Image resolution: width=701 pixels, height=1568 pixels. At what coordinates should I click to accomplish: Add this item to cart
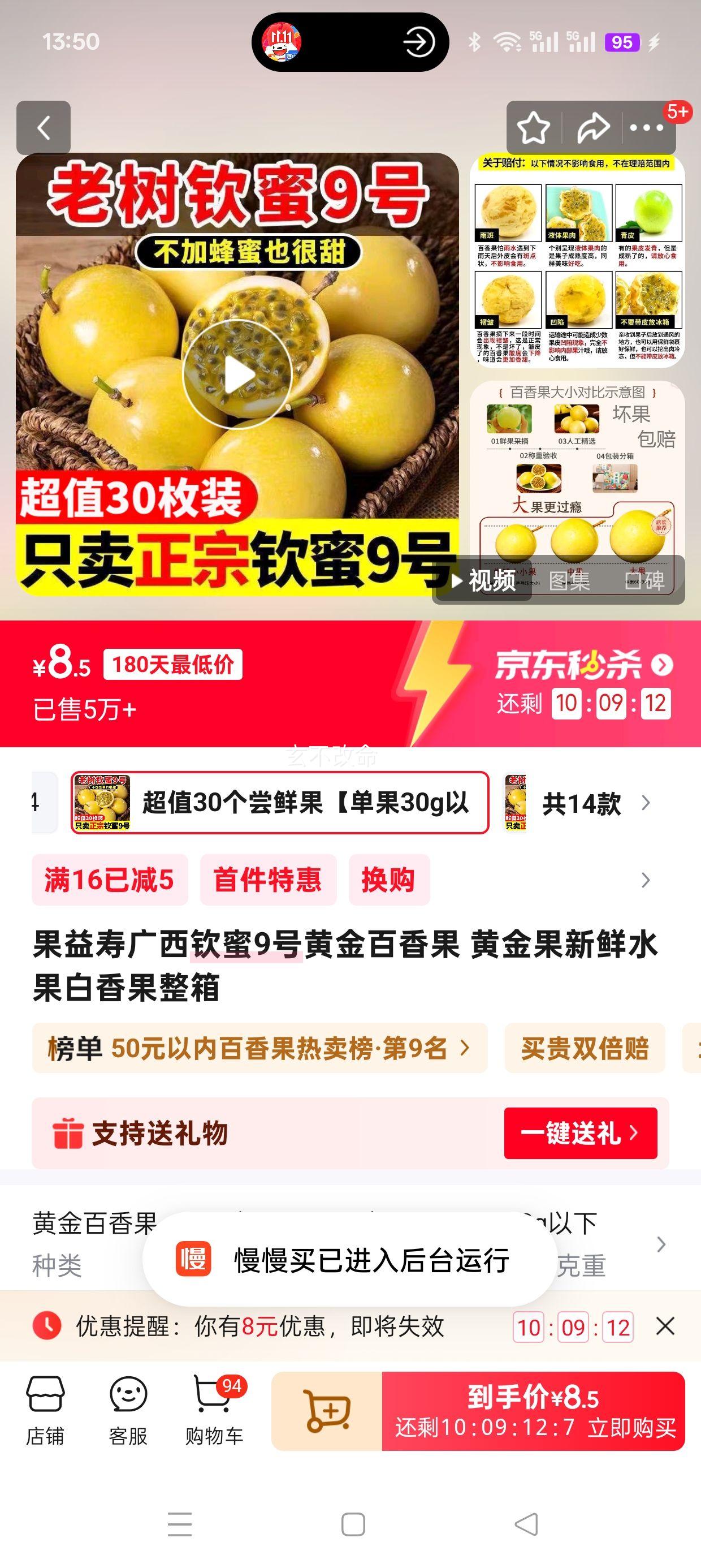[327, 1410]
